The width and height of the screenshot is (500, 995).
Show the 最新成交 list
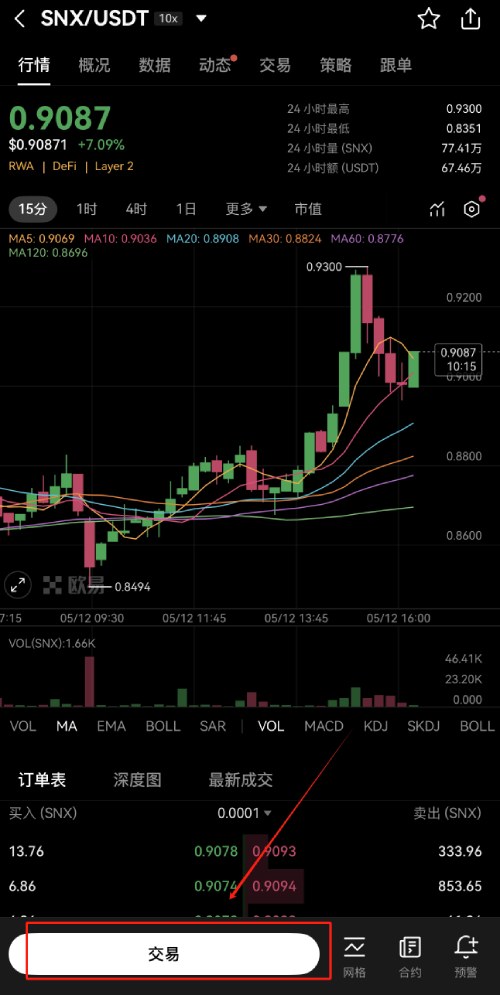click(240, 780)
